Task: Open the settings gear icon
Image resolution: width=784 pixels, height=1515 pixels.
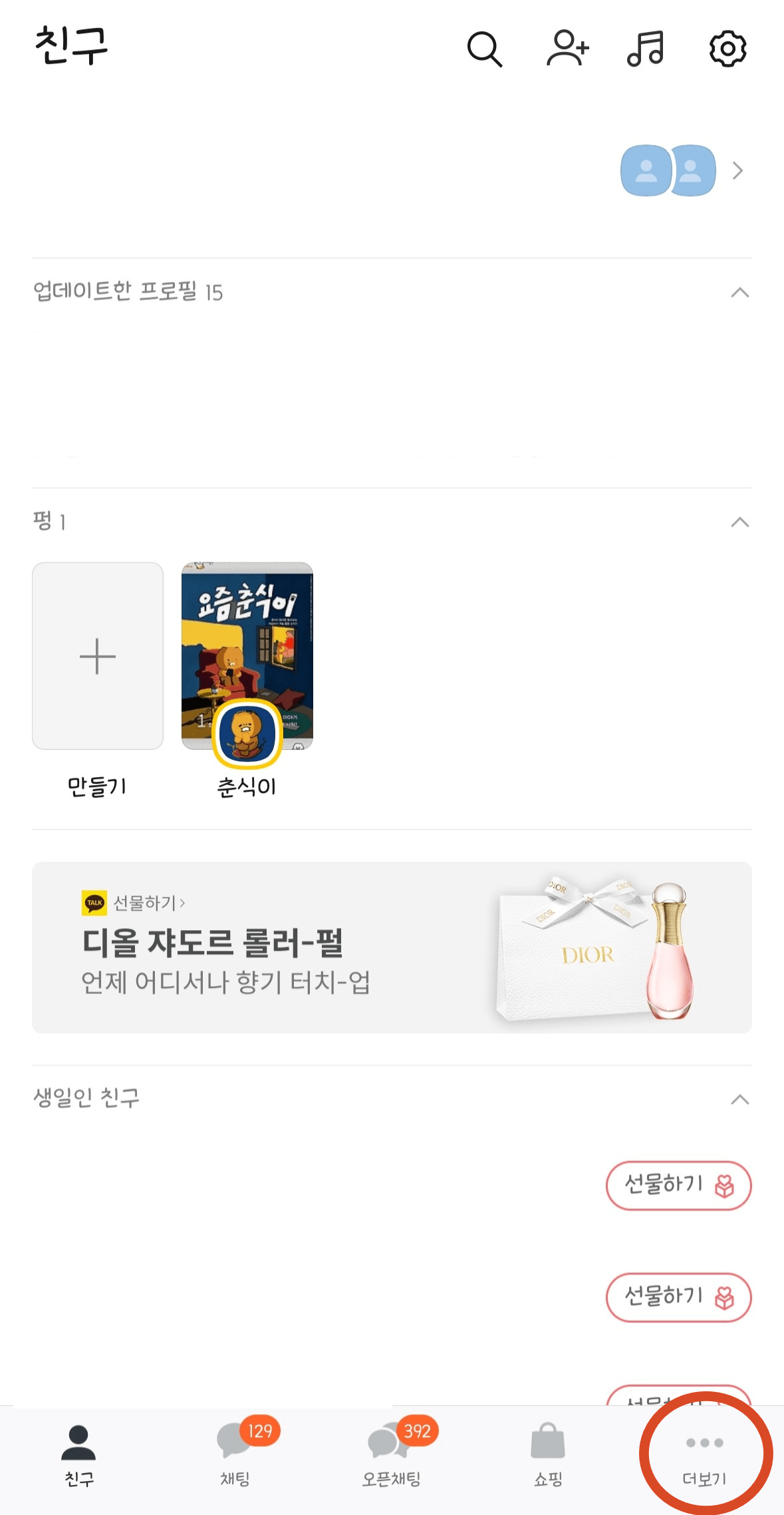Action: (727, 50)
